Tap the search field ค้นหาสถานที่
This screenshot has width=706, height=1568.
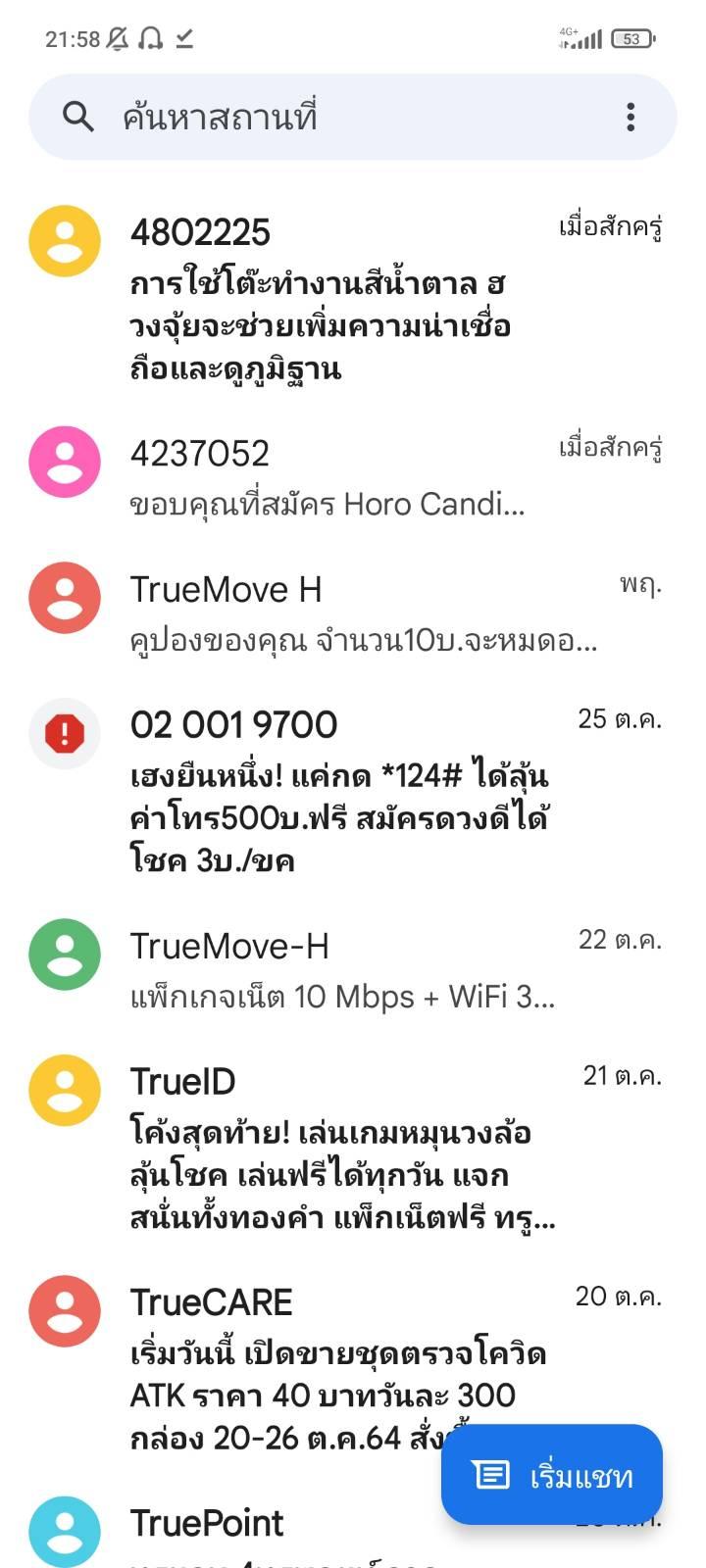[x=324, y=118]
